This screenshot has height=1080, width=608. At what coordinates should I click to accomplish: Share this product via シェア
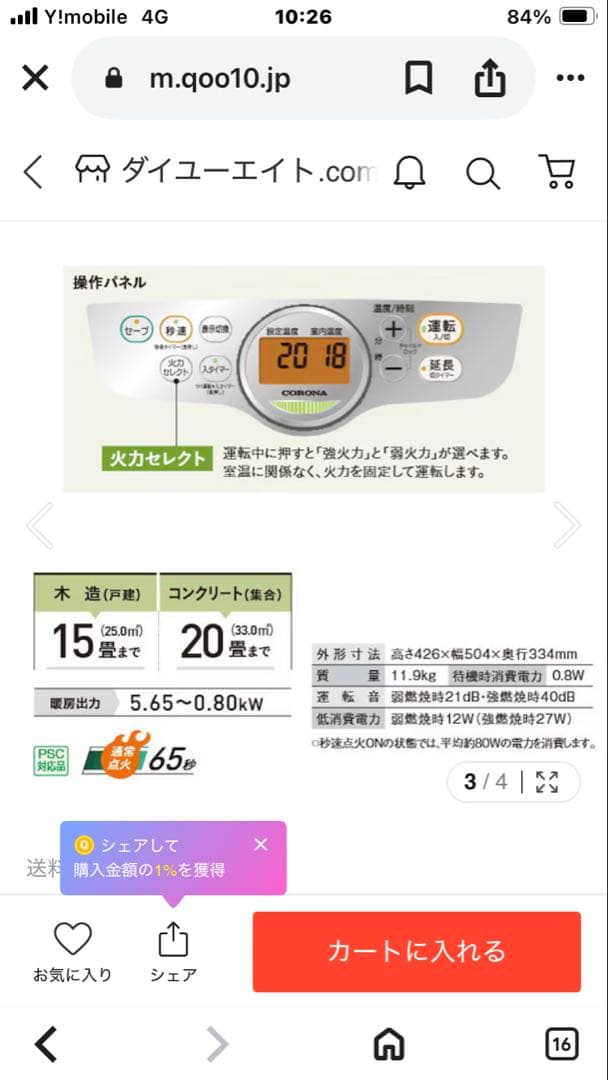(173, 951)
